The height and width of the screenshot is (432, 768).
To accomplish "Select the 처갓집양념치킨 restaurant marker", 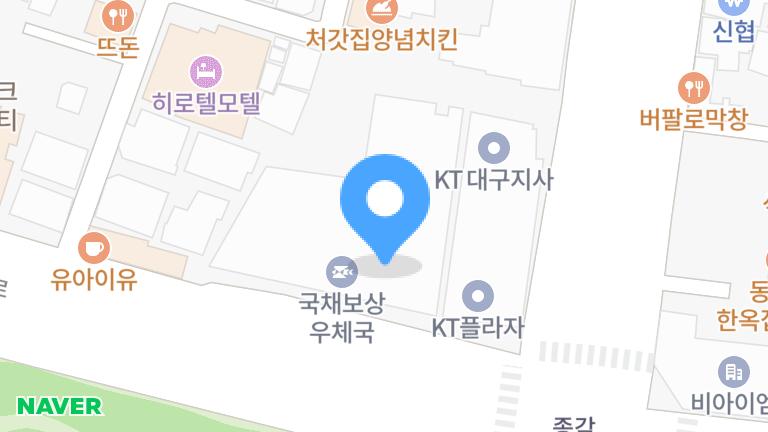I will (382, 10).
